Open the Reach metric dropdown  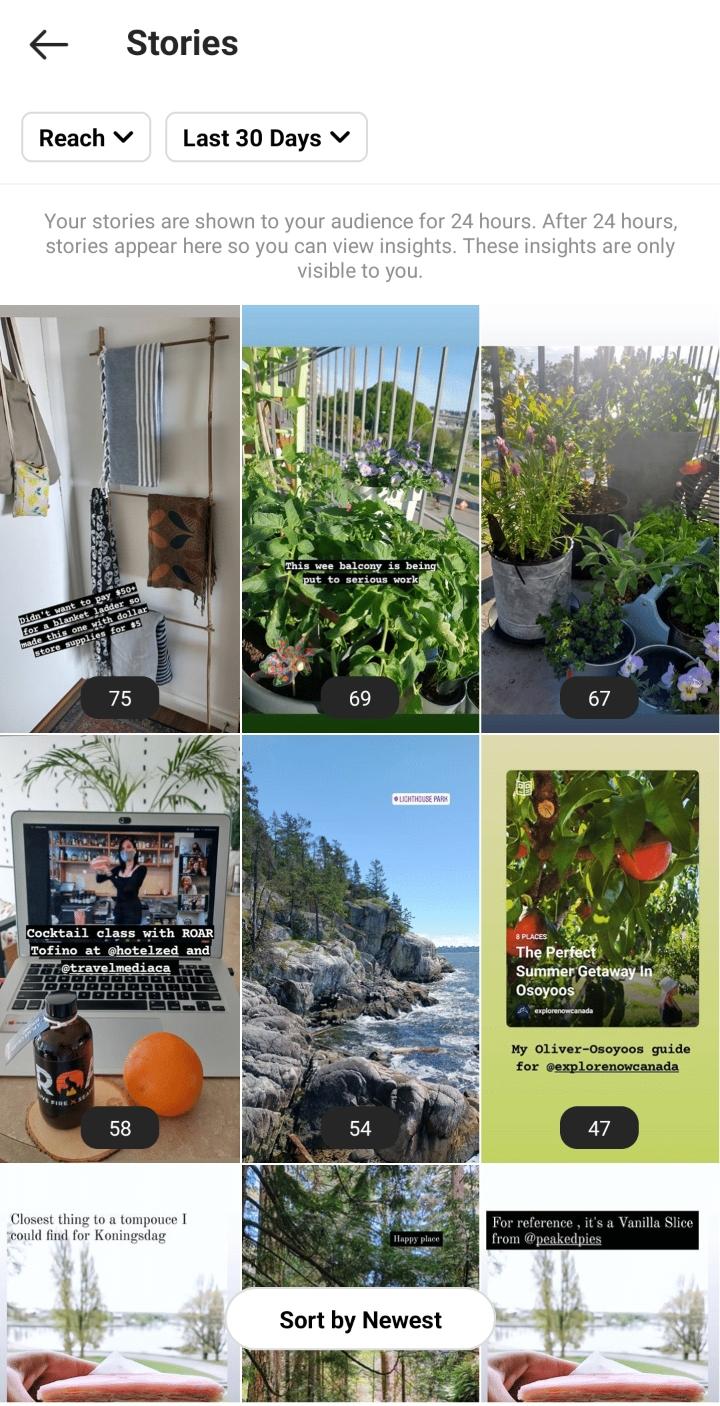(86, 138)
